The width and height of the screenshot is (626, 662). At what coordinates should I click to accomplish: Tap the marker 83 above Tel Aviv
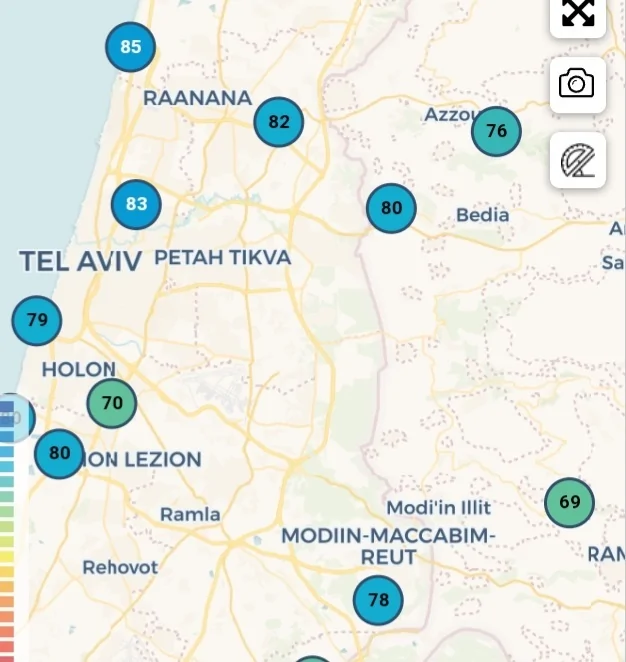(x=136, y=204)
